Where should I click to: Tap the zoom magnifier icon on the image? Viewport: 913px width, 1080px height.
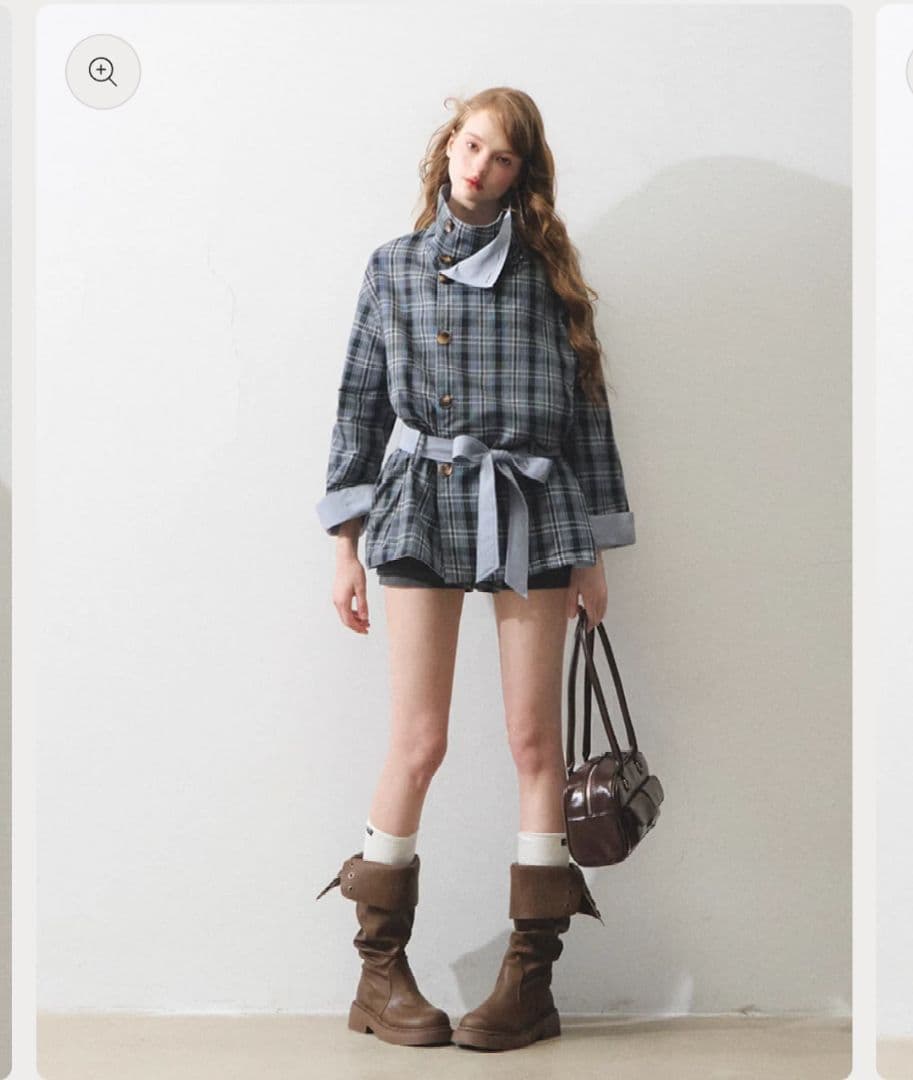point(103,72)
